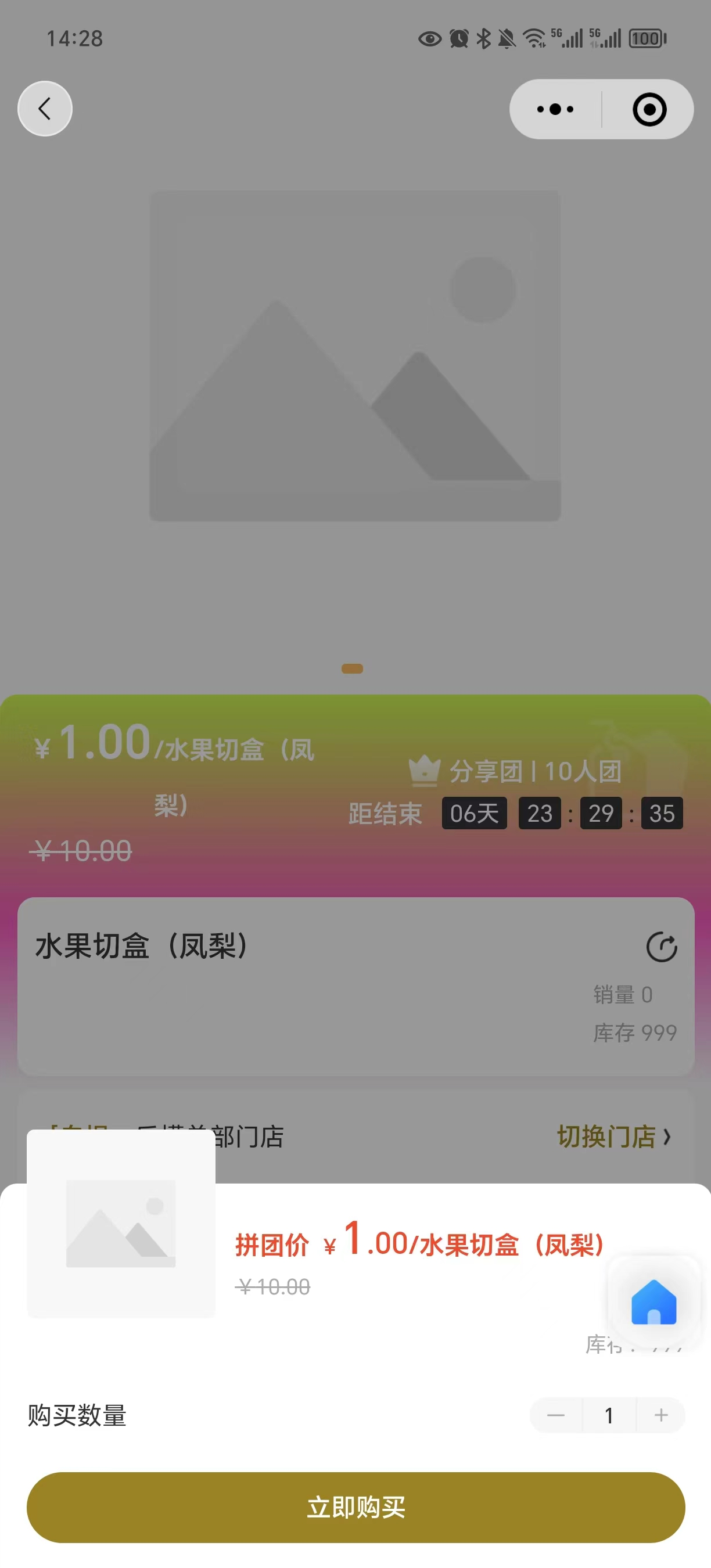
Task: Decrease purchase quantity with the minus button
Action: pyautogui.click(x=556, y=1415)
